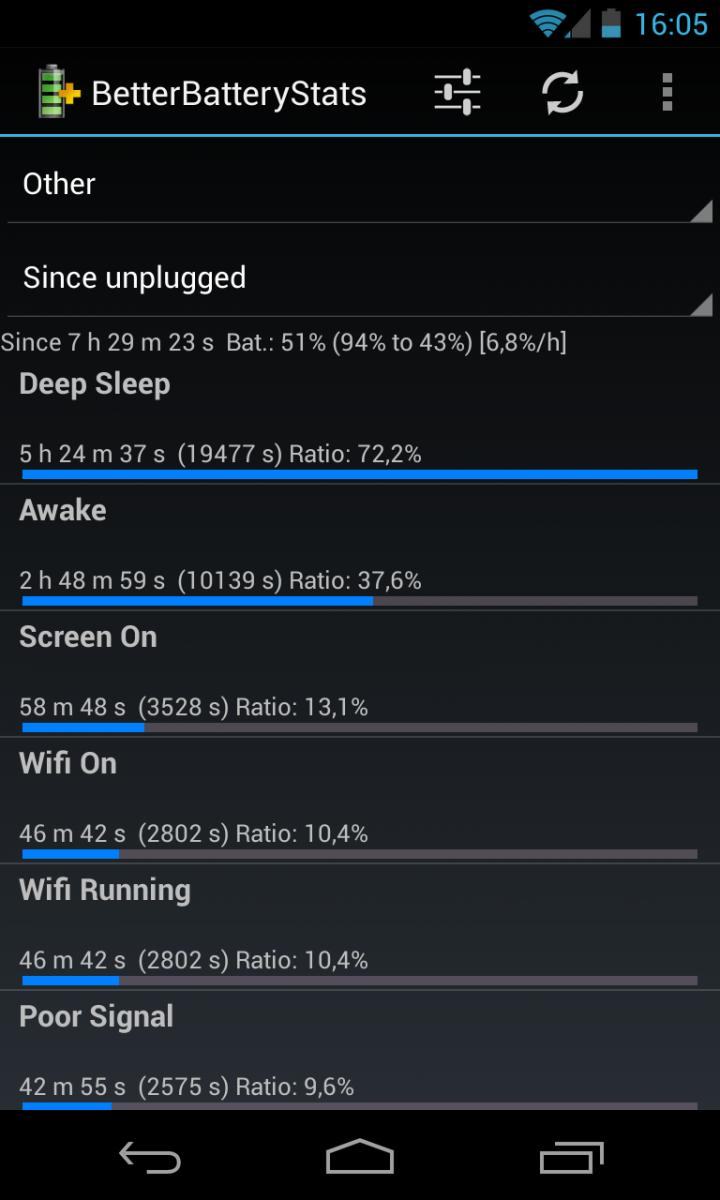Open the preferences sliders icon
The width and height of the screenshot is (720, 1200).
pyautogui.click(x=457, y=93)
